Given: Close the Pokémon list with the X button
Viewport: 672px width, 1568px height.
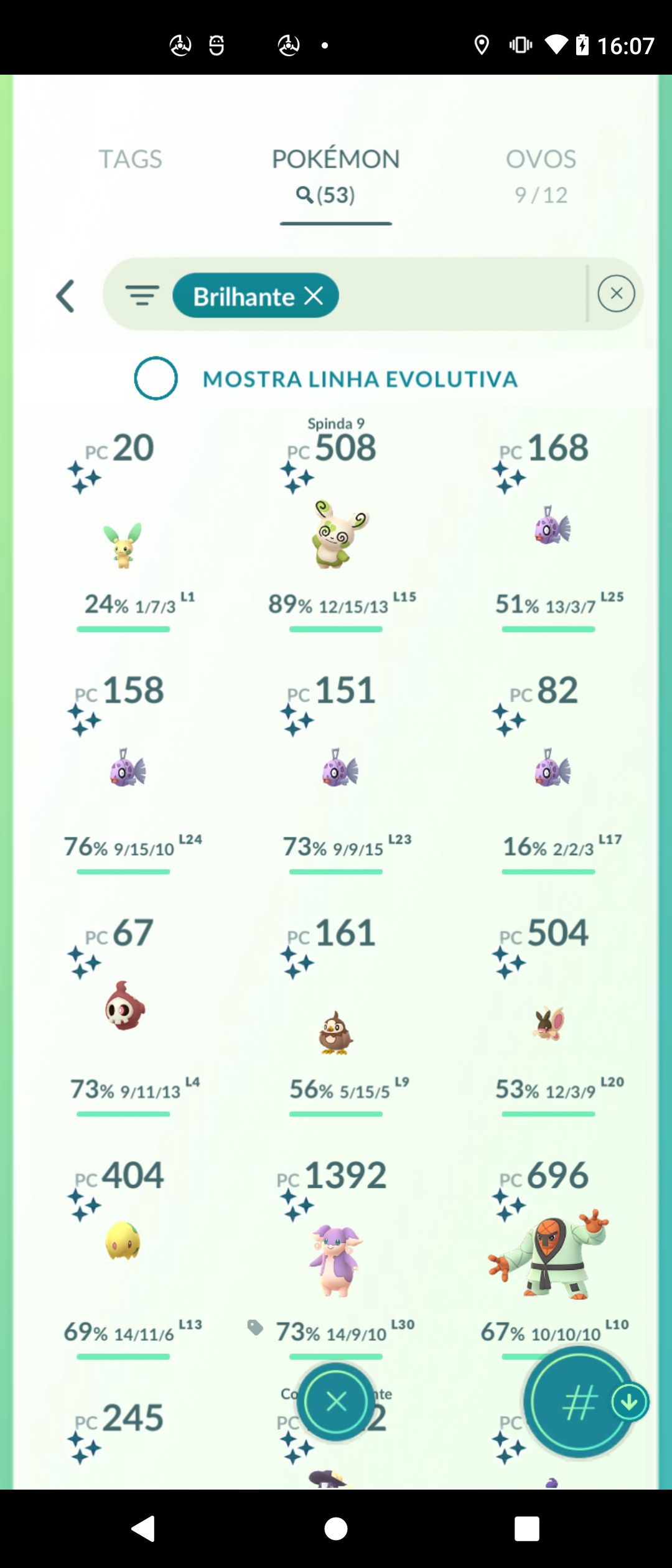Looking at the screenshot, I should click(336, 1401).
